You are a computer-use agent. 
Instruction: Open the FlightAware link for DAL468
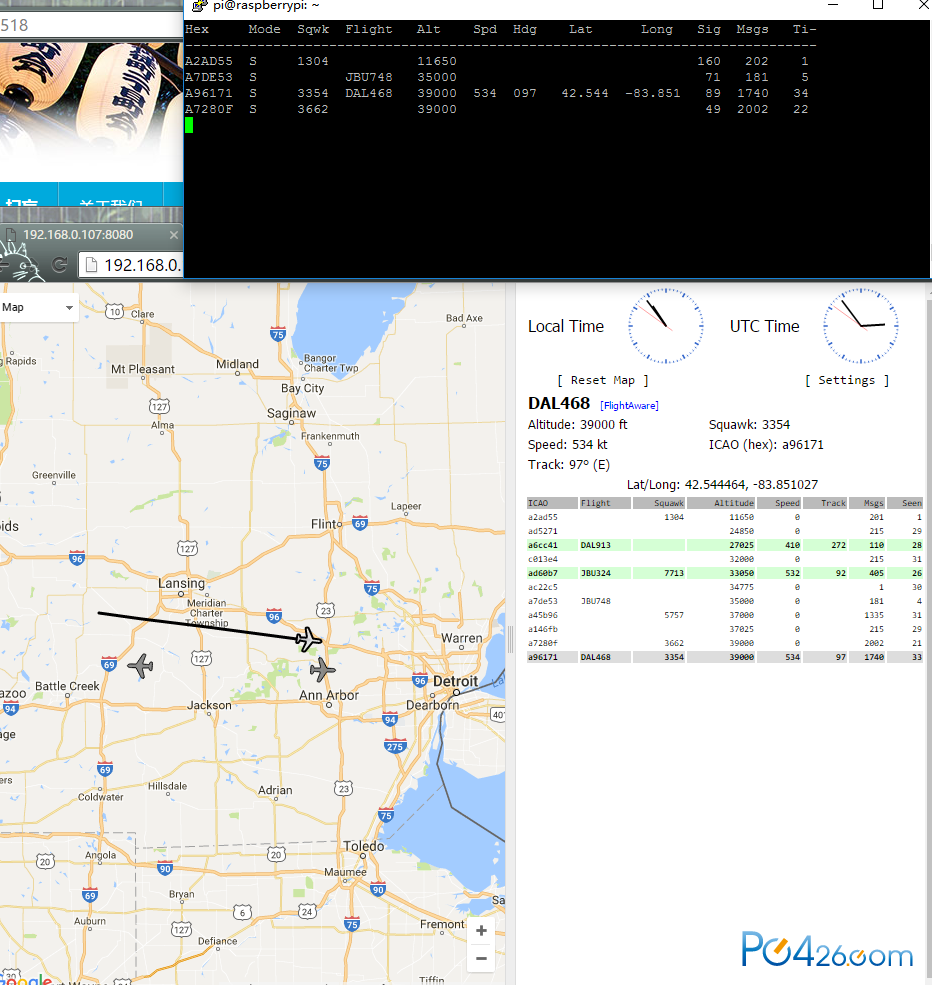point(629,405)
